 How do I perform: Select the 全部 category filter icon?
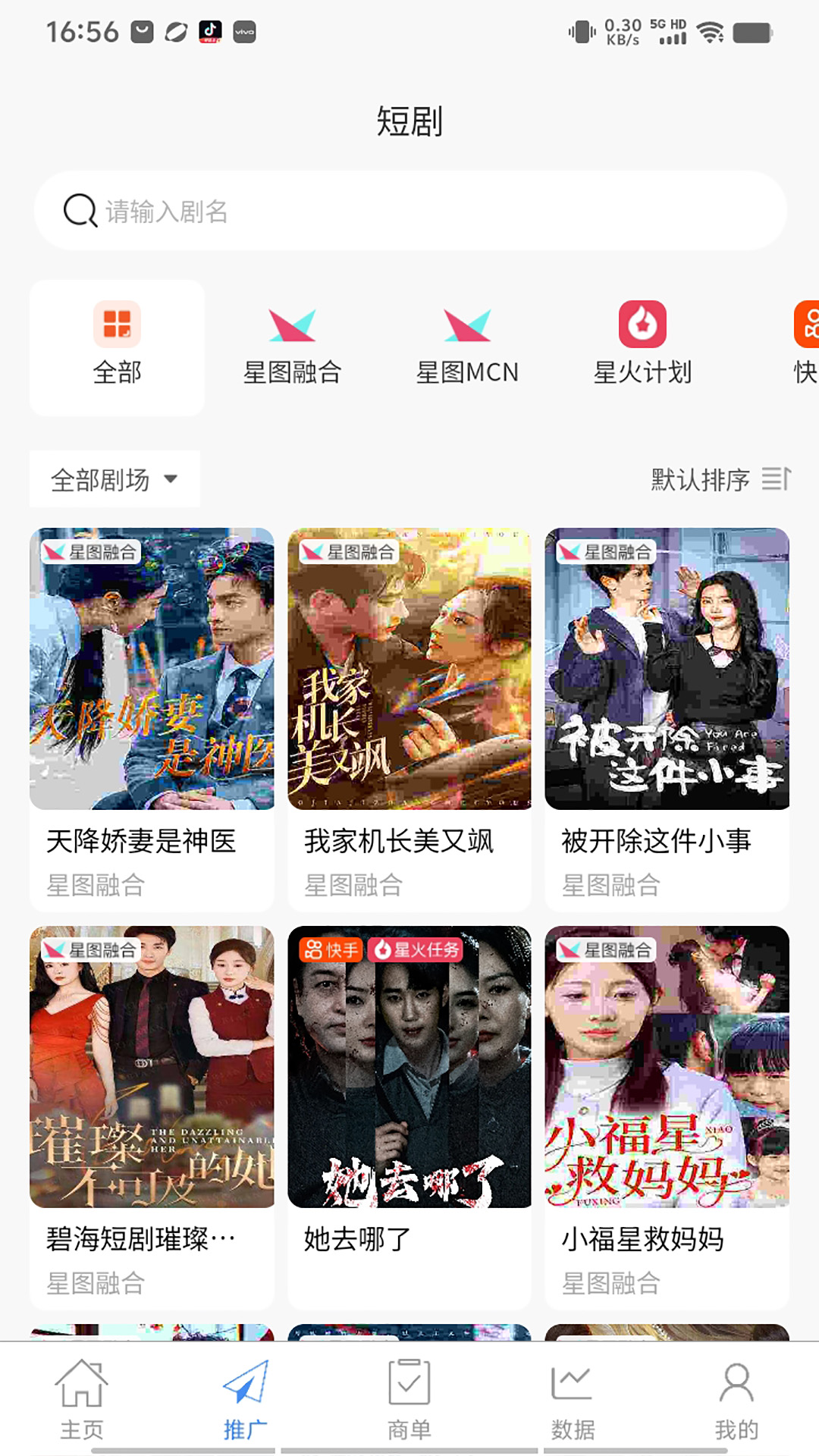[115, 325]
